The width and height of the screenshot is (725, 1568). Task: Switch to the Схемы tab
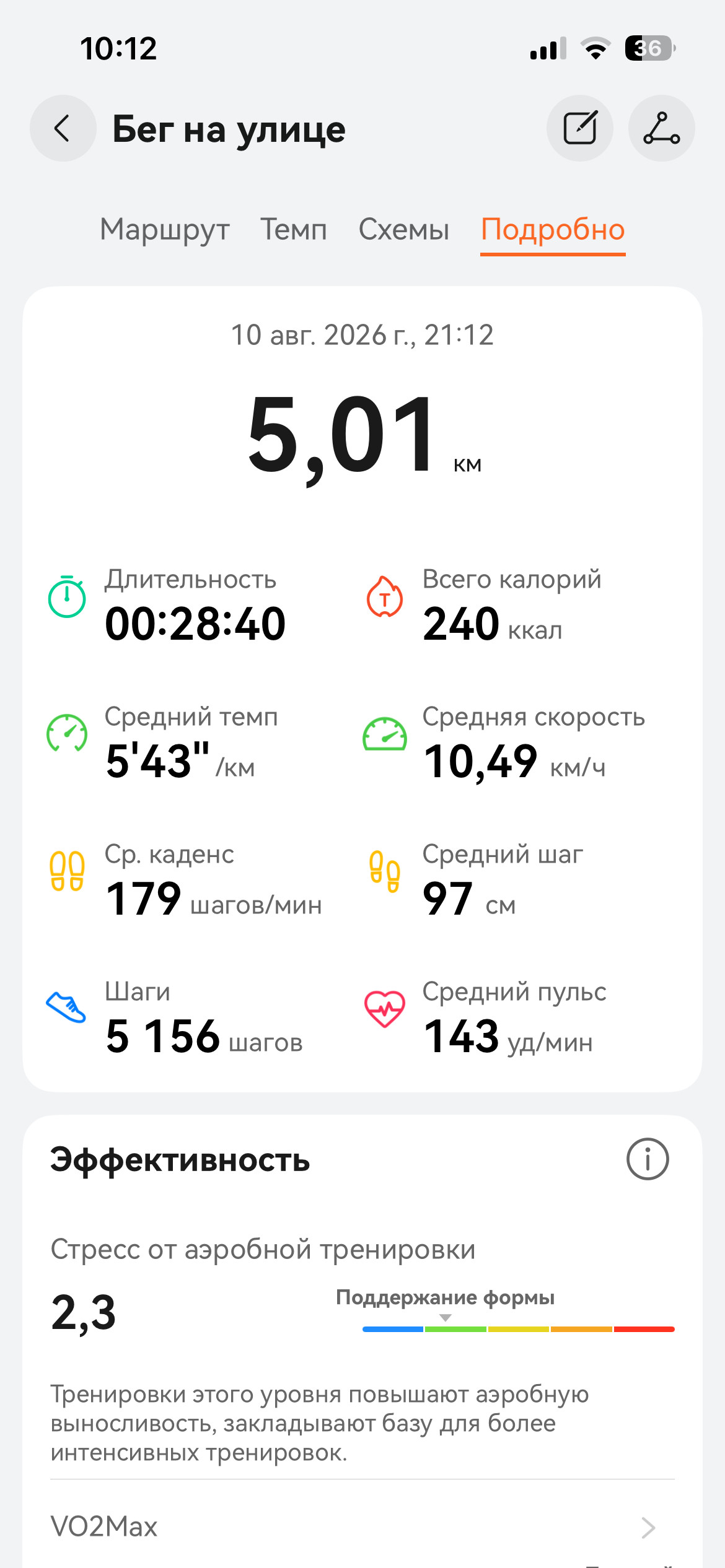[x=404, y=230]
